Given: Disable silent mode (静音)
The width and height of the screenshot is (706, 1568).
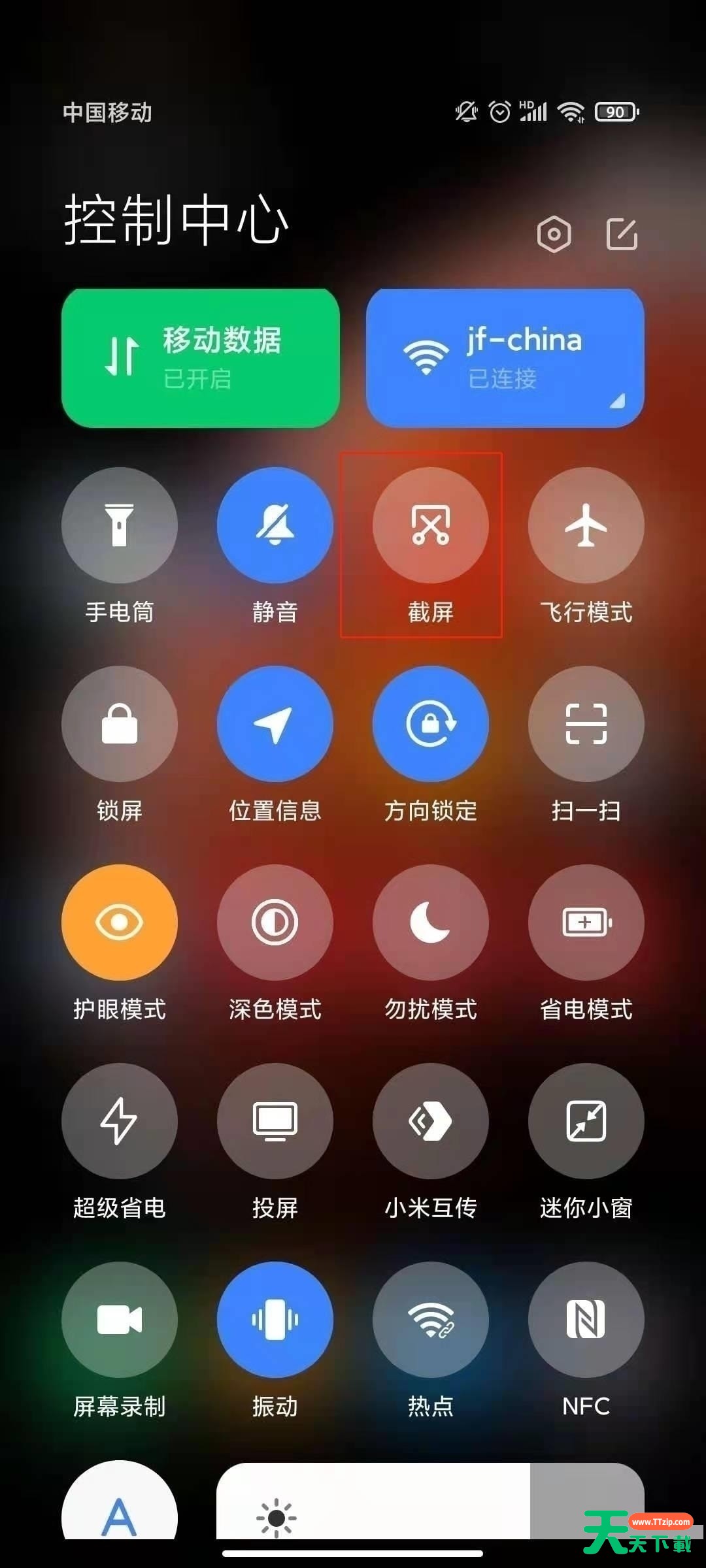Looking at the screenshot, I should [275, 525].
